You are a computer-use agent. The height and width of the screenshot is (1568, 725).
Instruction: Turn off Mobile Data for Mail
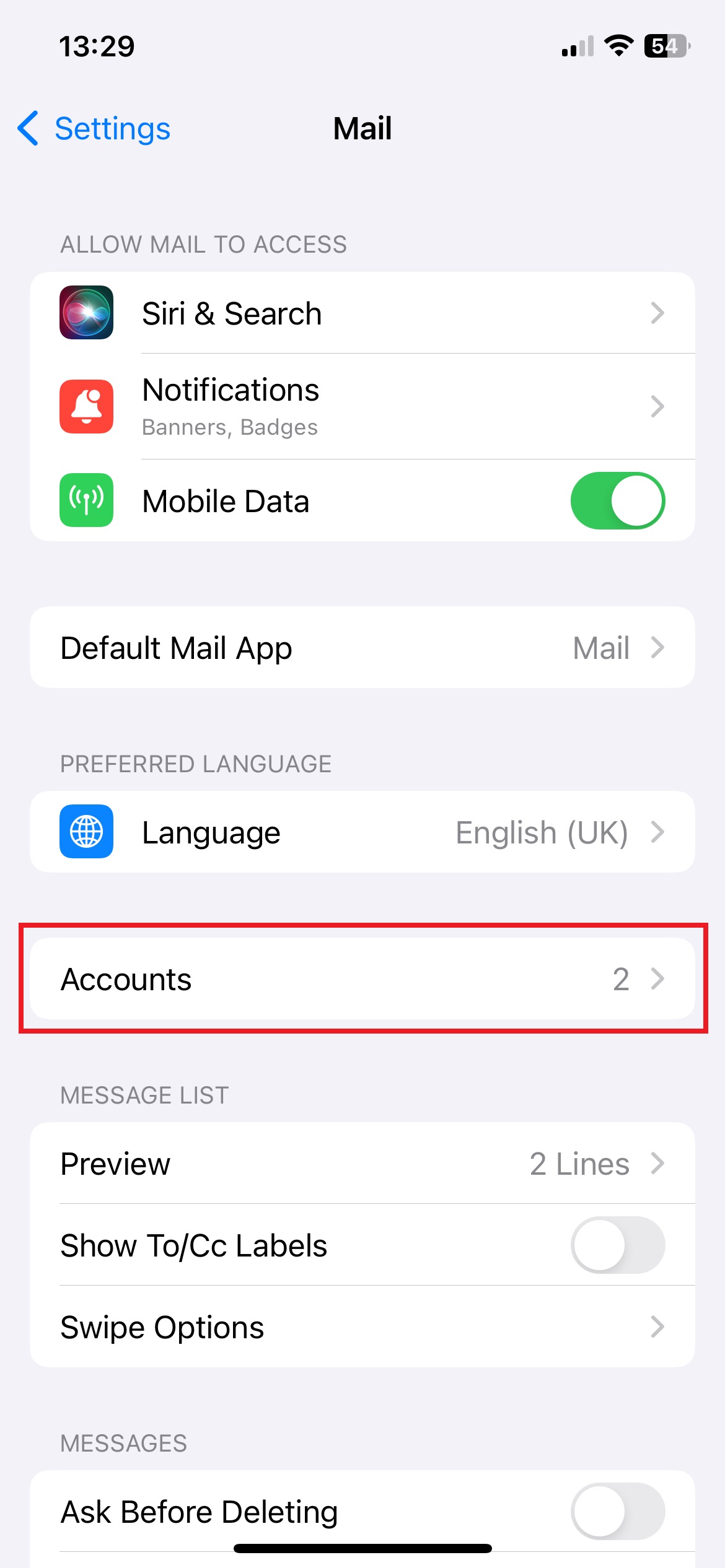pyautogui.click(x=617, y=501)
